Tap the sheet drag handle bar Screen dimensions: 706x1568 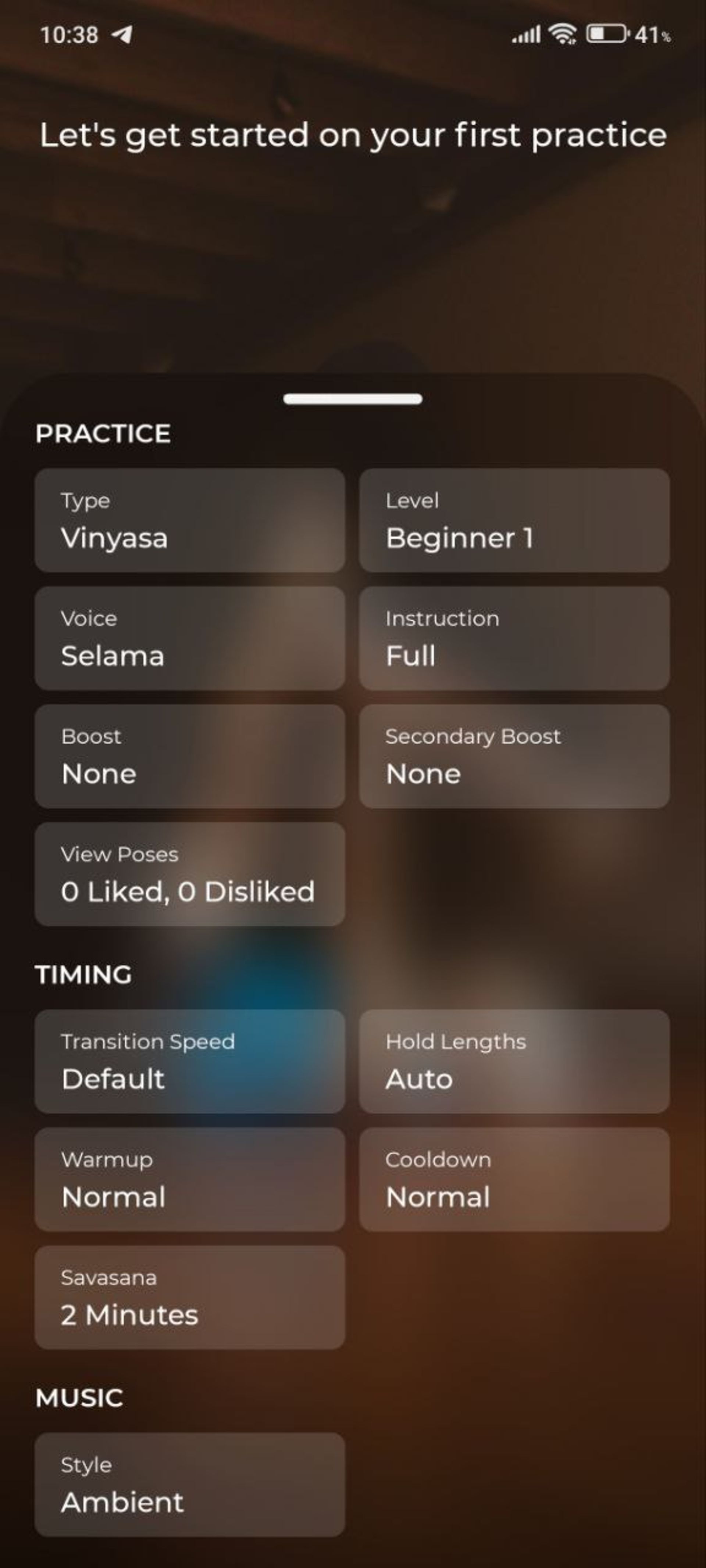[353, 399]
